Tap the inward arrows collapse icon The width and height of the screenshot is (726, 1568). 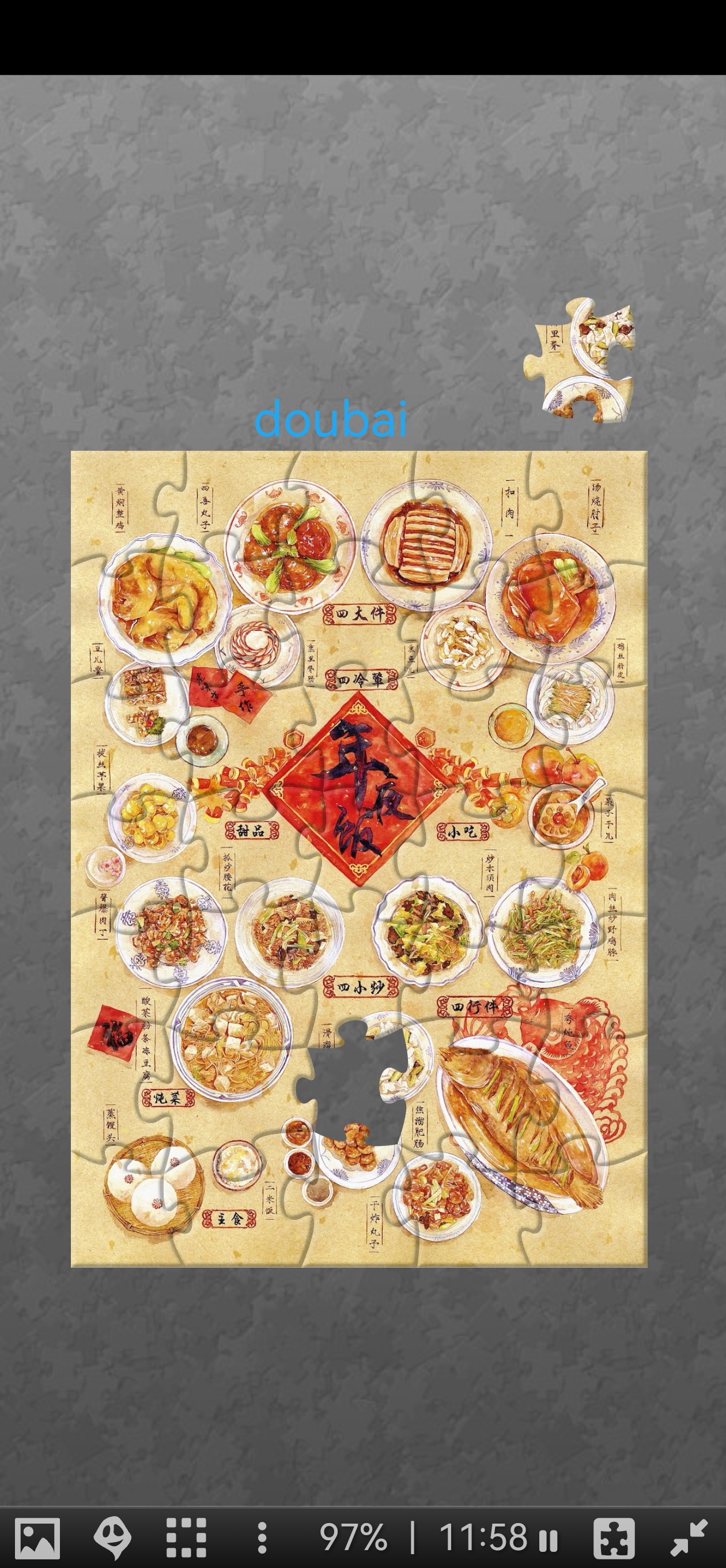coord(689,1537)
